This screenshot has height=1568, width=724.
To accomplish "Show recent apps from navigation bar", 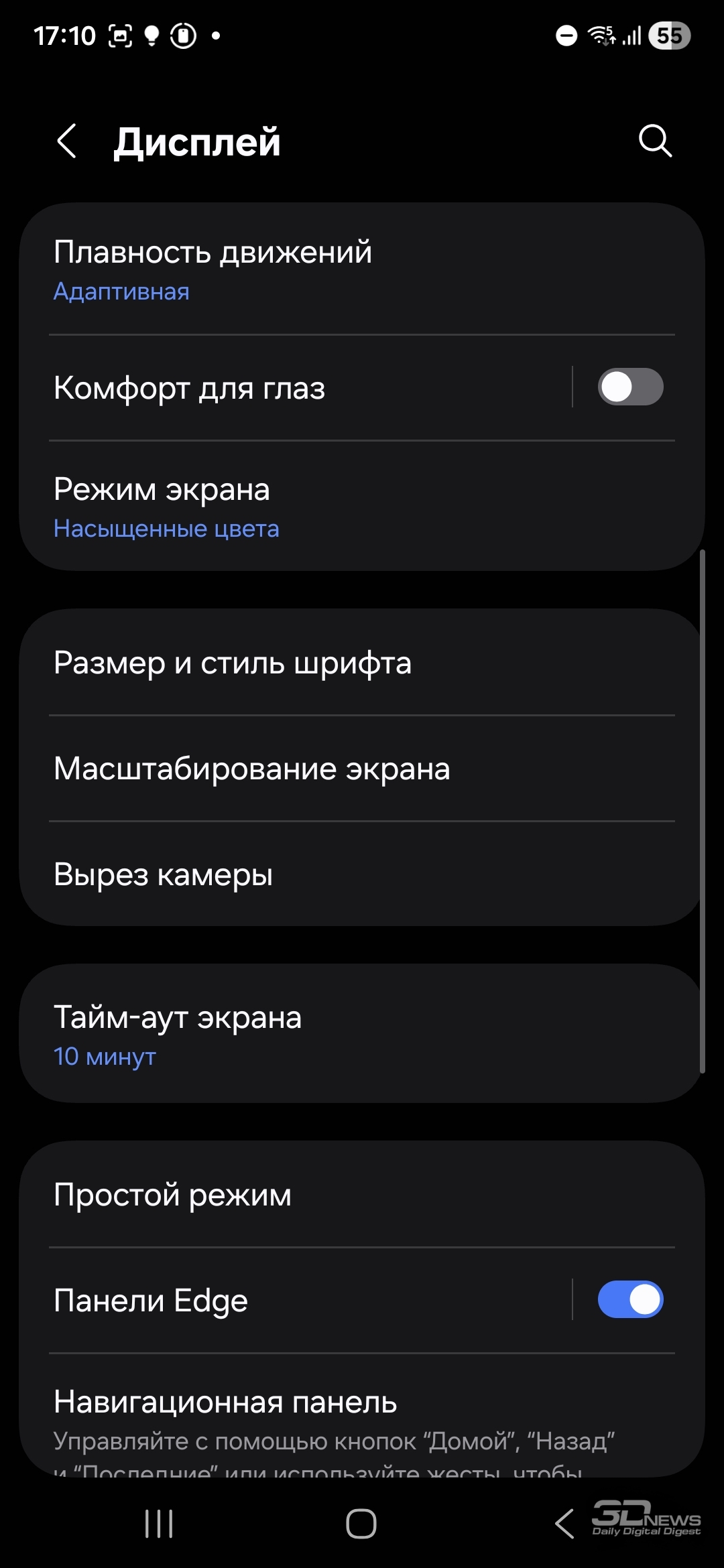I will coord(159,1524).
